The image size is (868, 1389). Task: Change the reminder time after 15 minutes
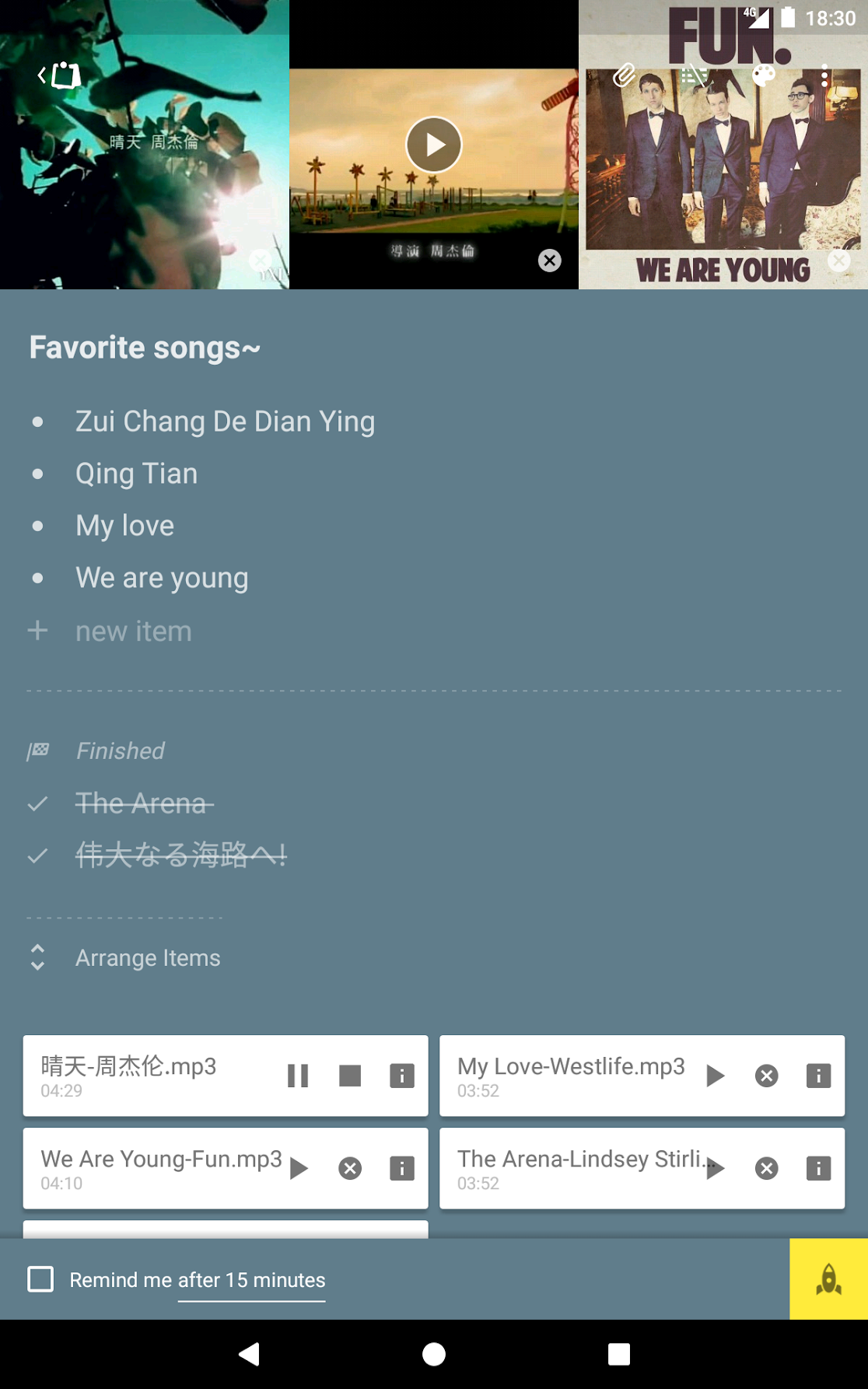pos(252,1280)
